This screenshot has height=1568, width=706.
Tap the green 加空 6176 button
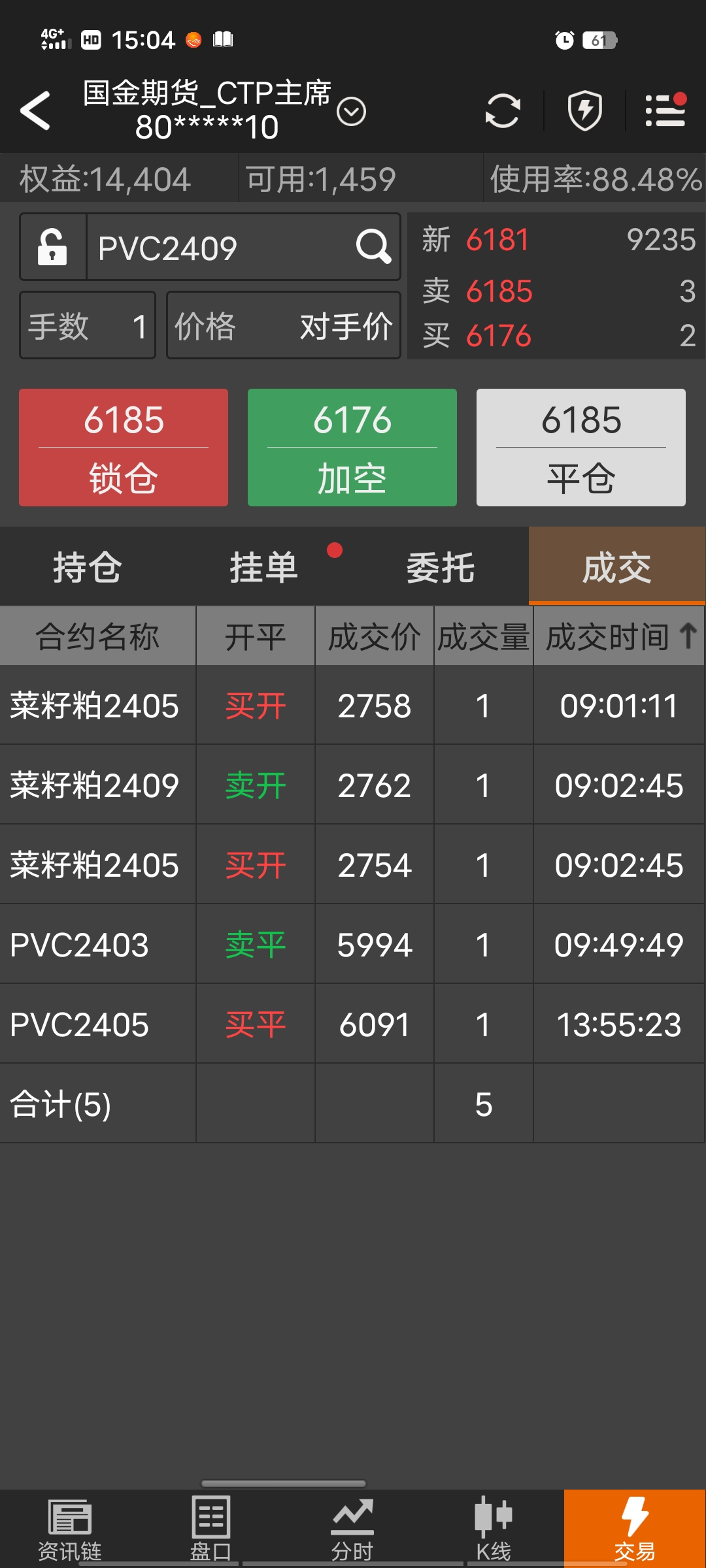tap(352, 448)
